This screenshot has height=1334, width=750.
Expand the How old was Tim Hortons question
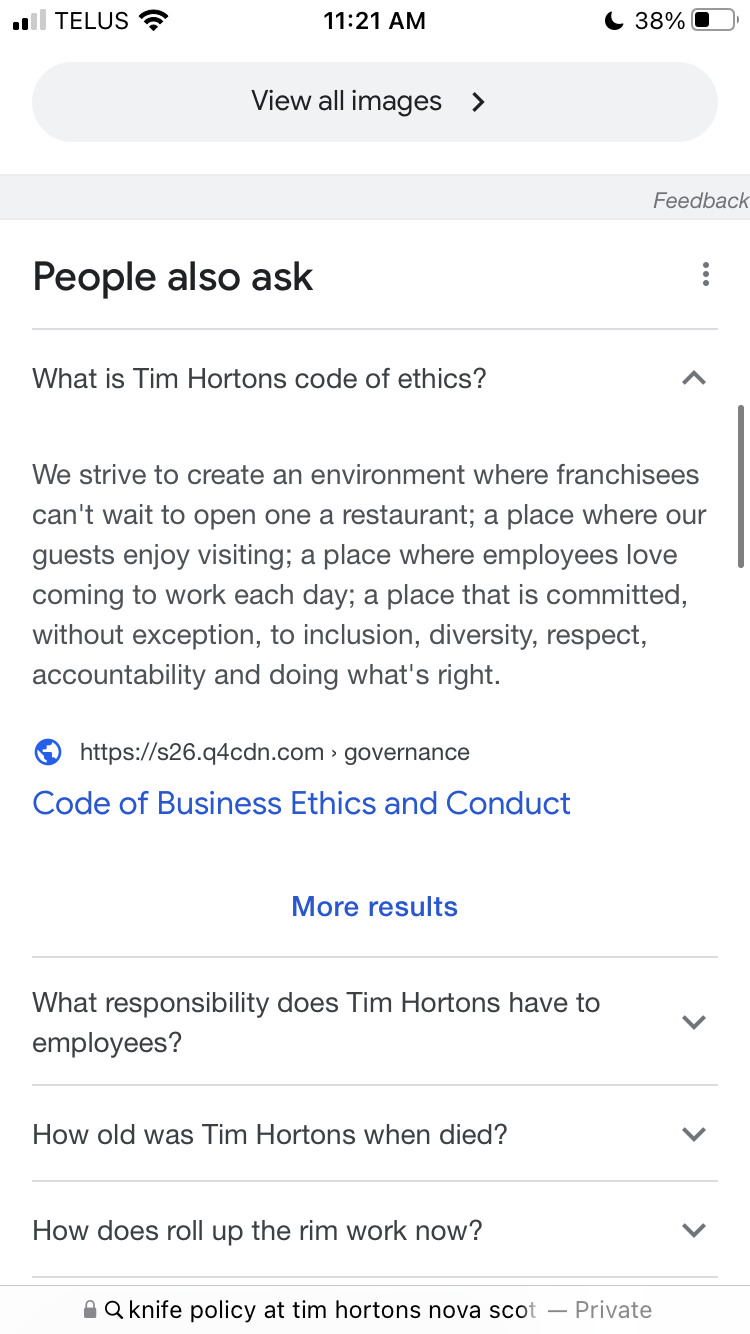[x=694, y=1134]
